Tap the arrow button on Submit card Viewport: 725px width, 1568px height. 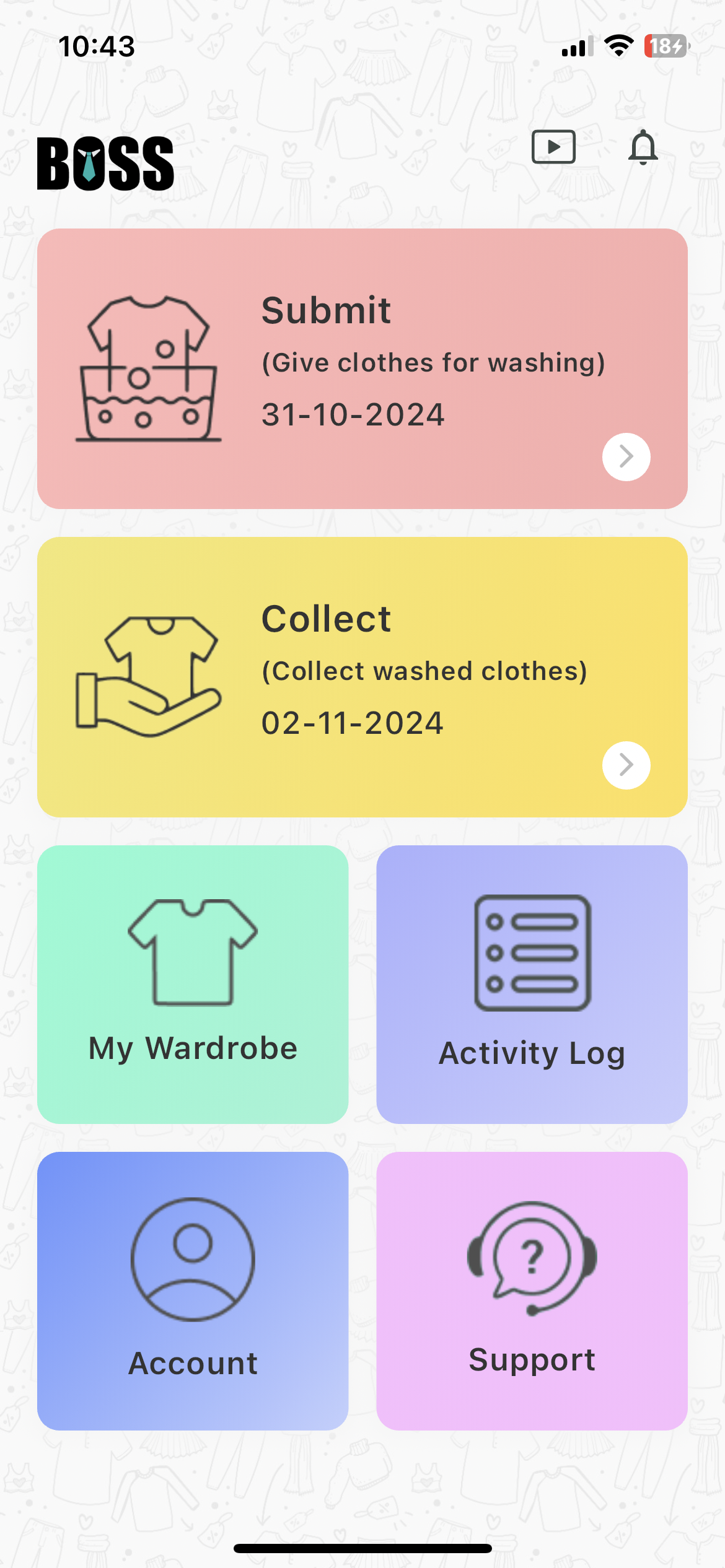(x=626, y=457)
